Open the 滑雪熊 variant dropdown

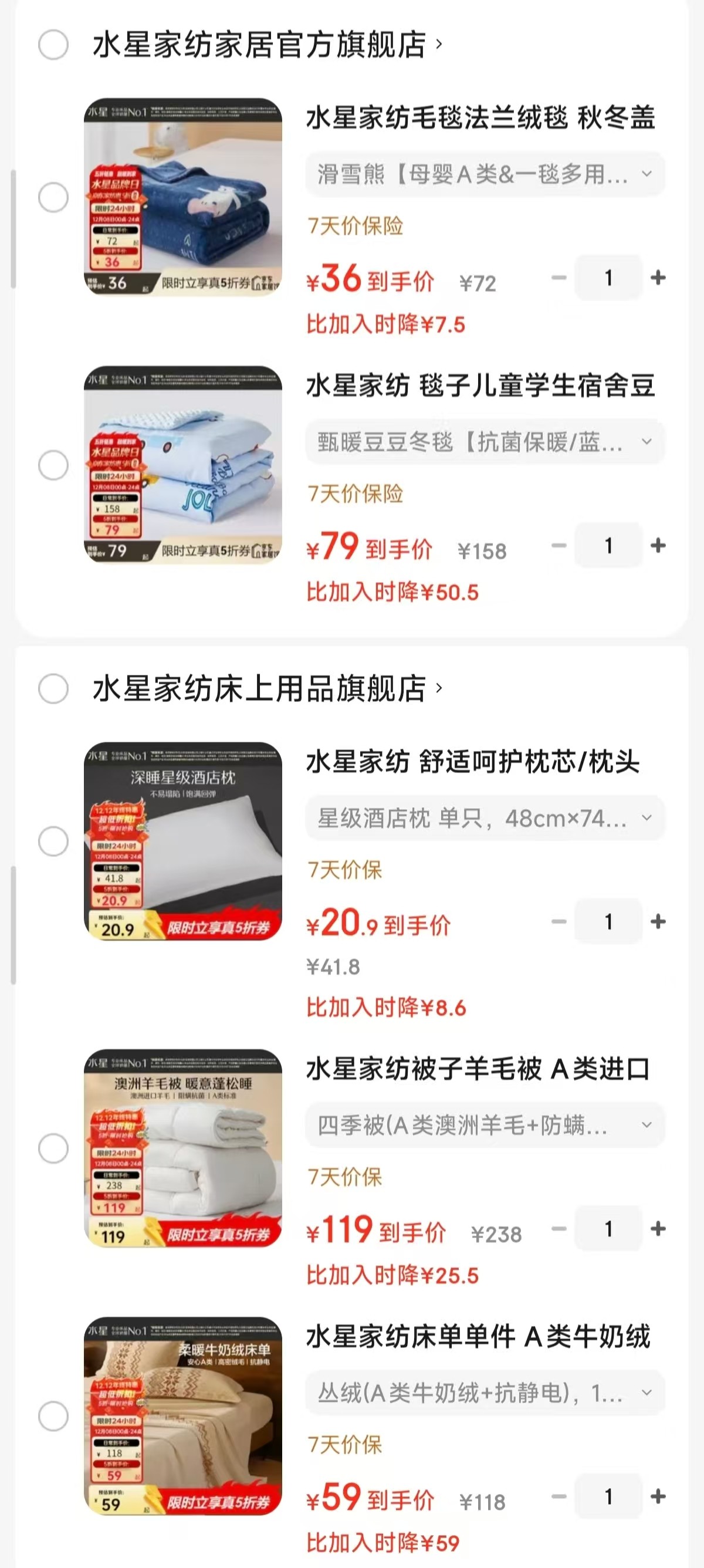click(485, 175)
